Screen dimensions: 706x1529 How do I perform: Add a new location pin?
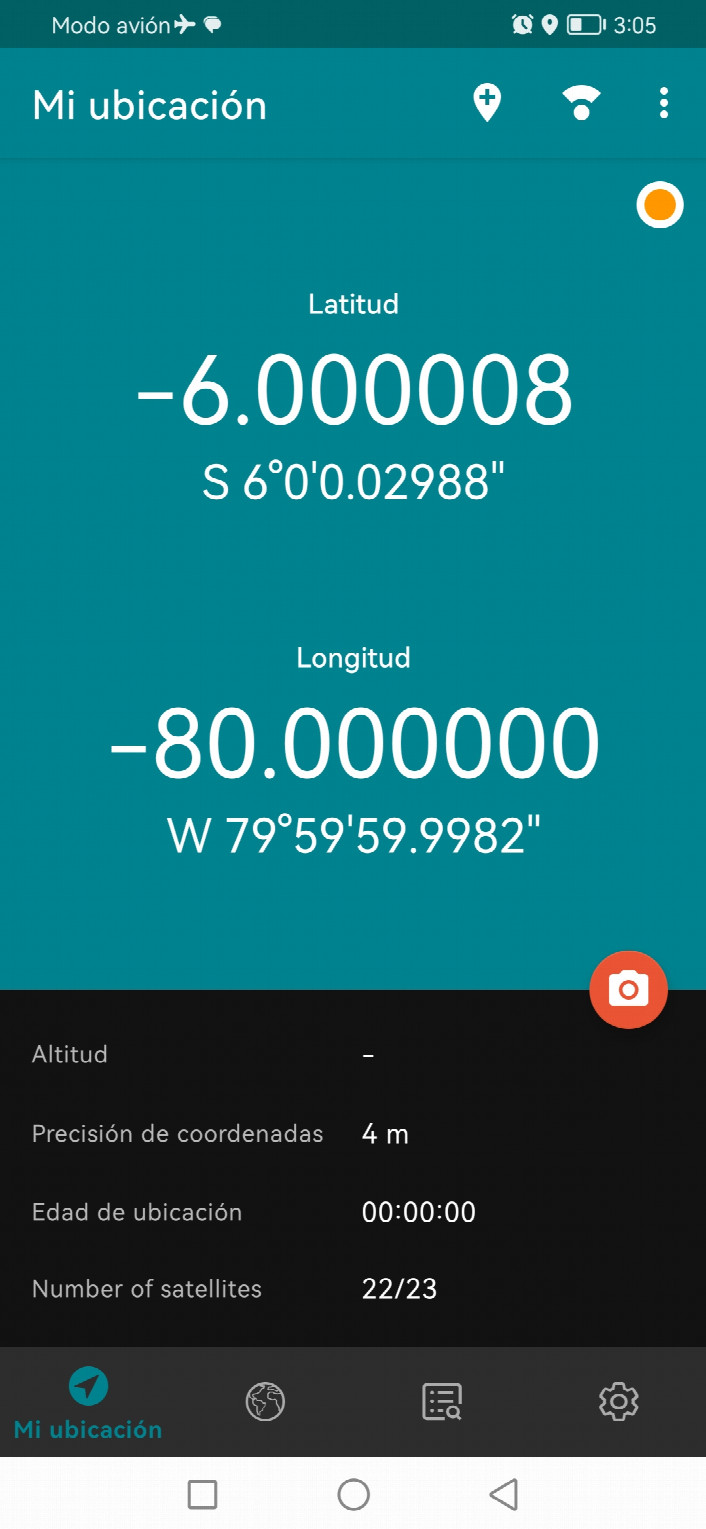487,103
